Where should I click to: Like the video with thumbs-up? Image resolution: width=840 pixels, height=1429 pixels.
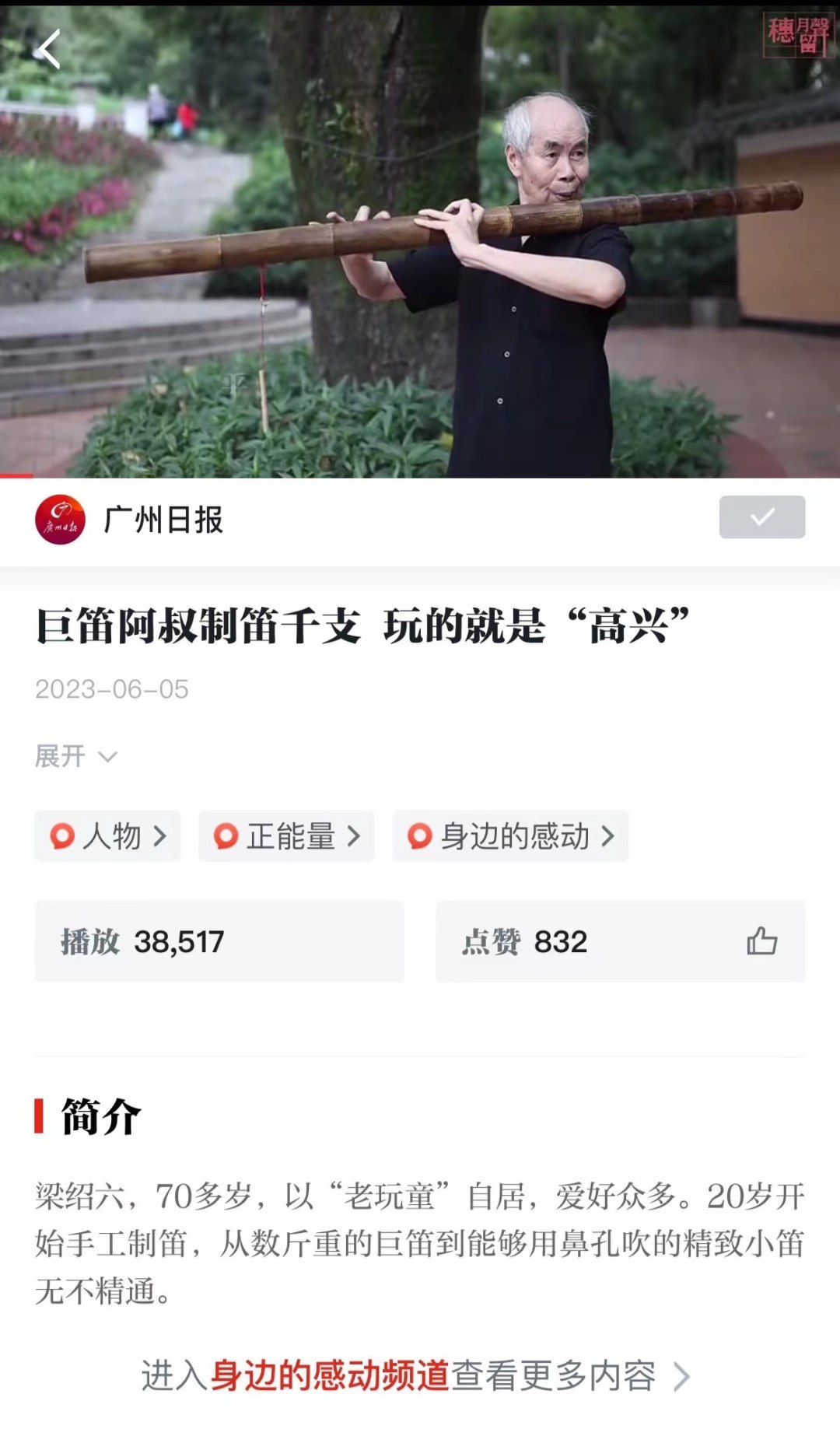[x=761, y=941]
